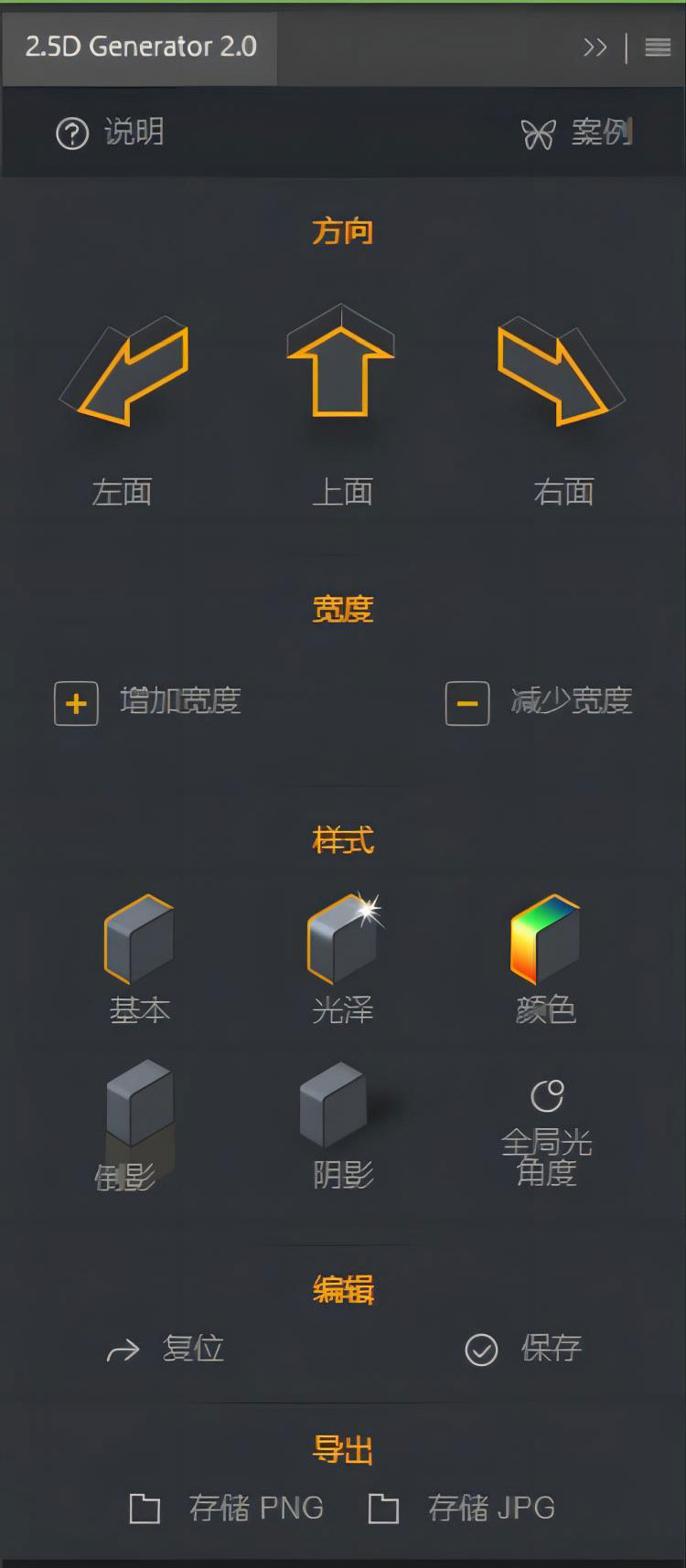
Task: Open the 案例 examples
Action: 576,133
